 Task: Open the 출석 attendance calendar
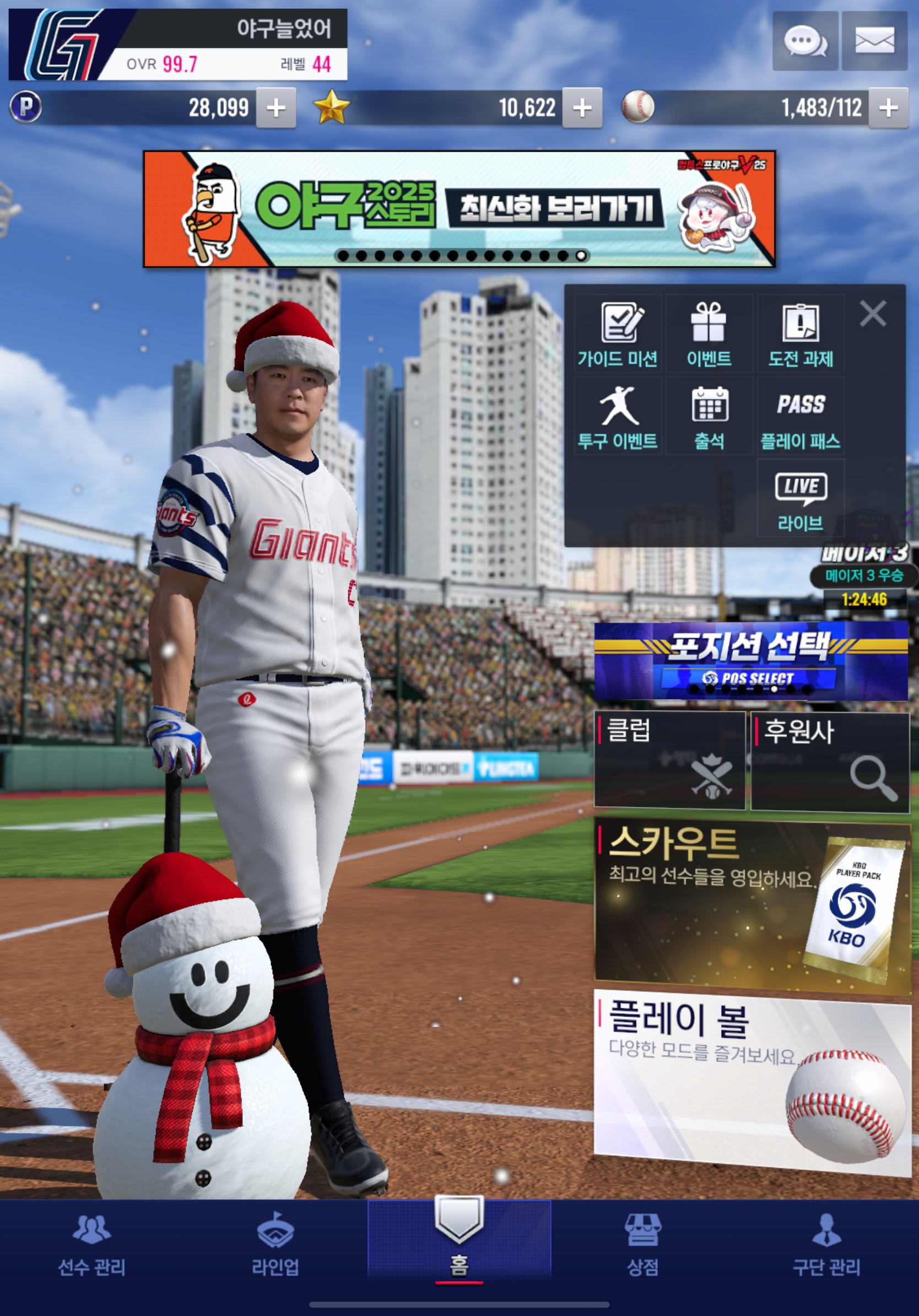coord(709,417)
